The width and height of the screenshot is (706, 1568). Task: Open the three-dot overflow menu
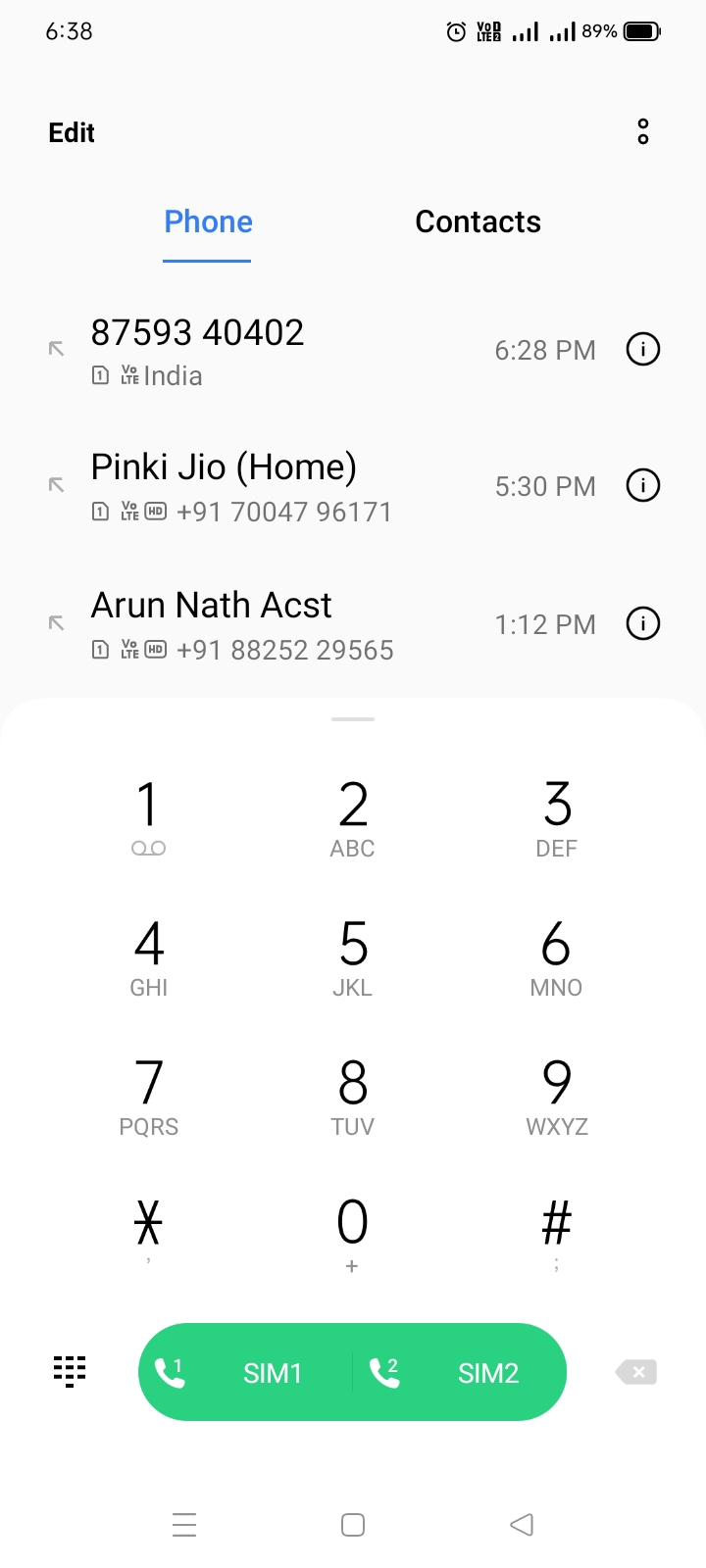[643, 131]
